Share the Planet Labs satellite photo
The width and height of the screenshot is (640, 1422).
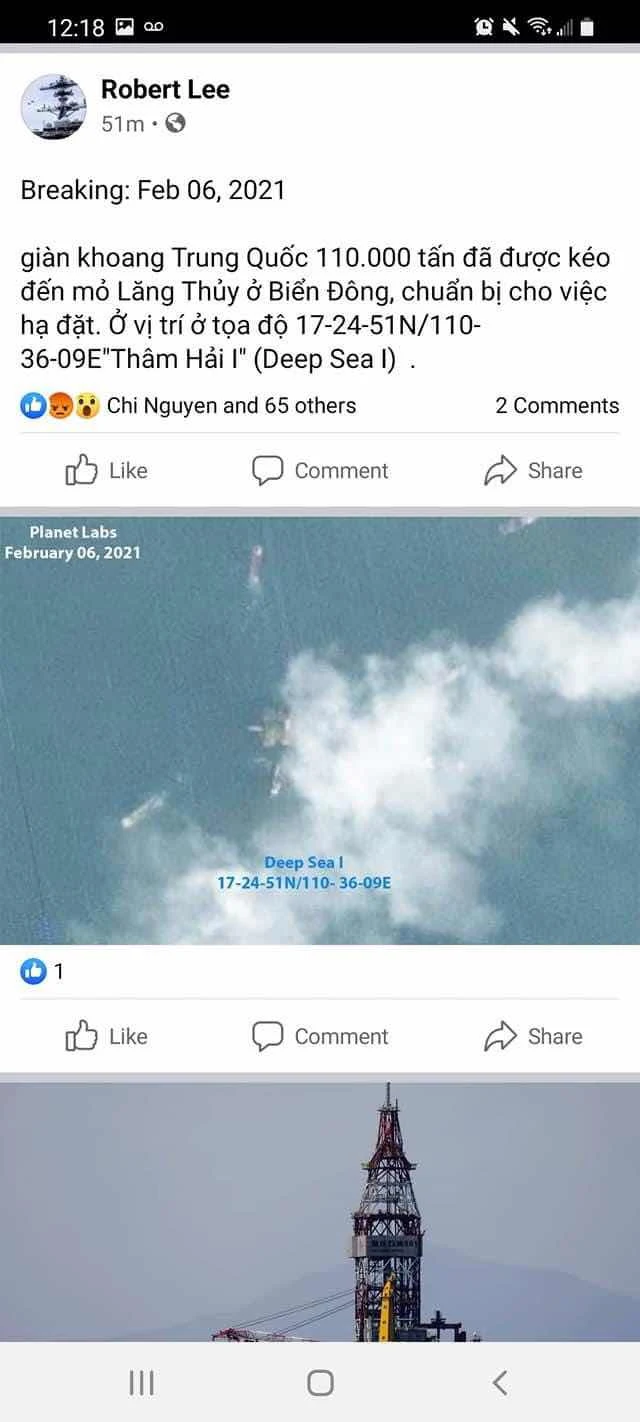coord(533,1036)
